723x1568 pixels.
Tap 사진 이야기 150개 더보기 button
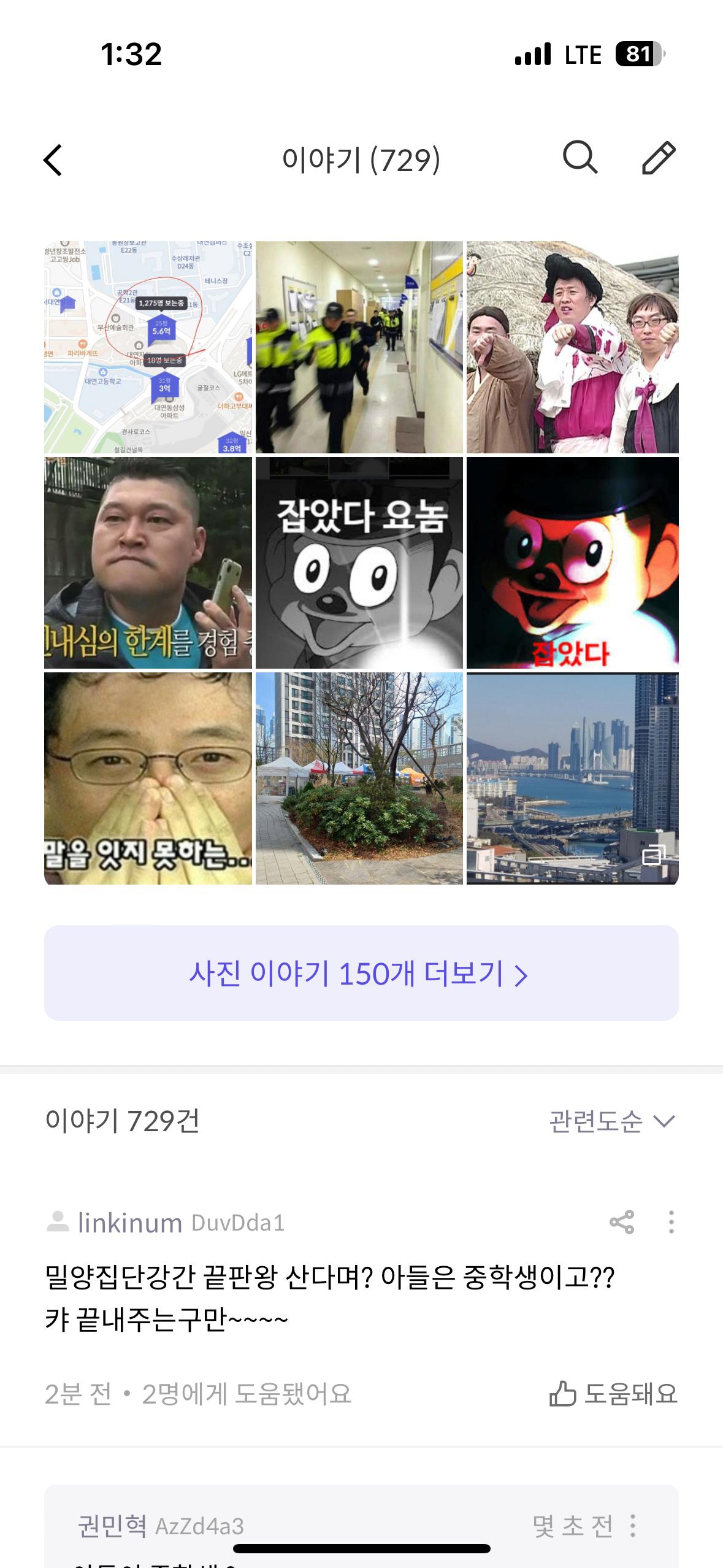click(x=361, y=974)
